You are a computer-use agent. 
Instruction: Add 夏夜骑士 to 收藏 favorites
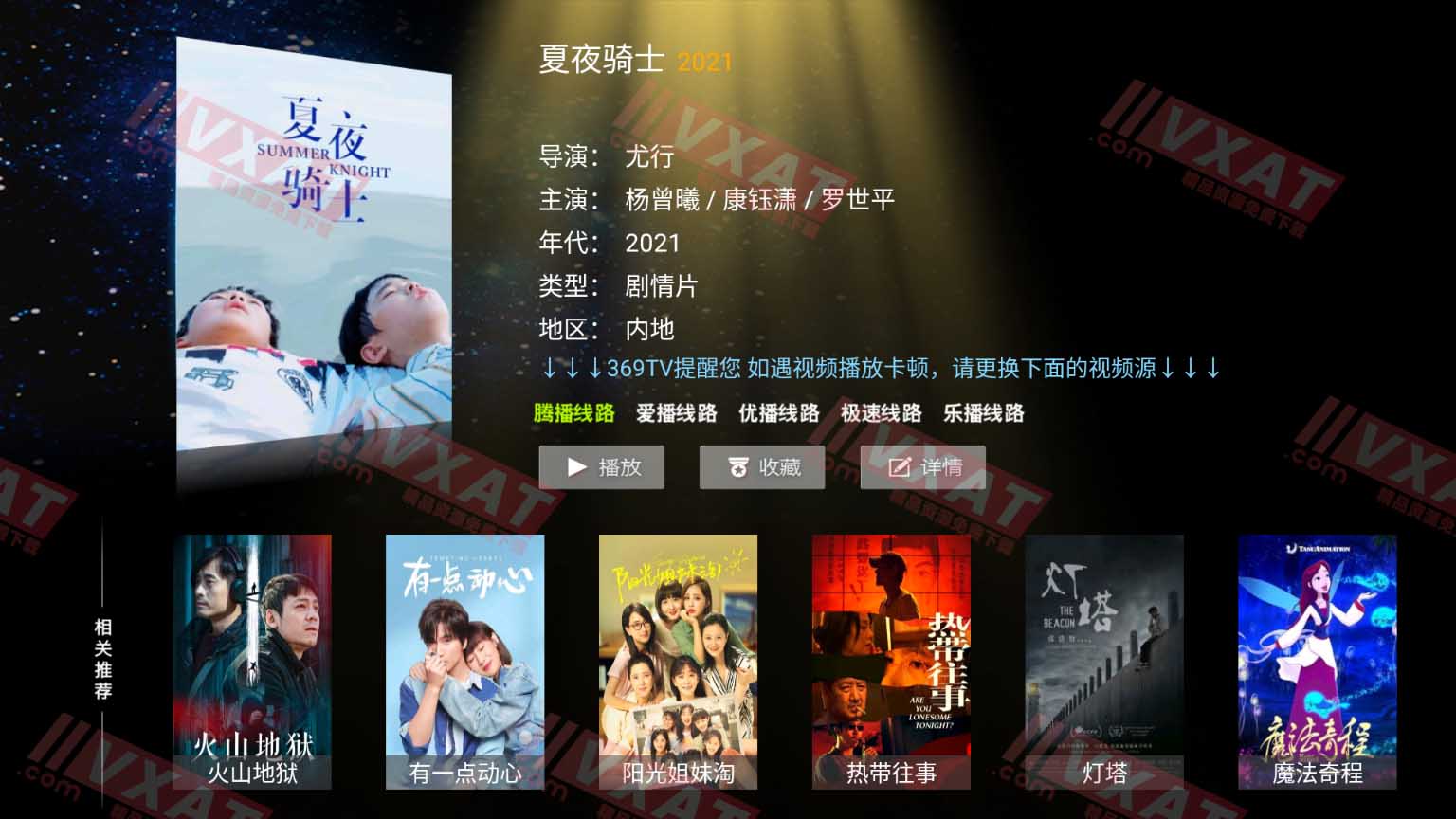coord(762,467)
